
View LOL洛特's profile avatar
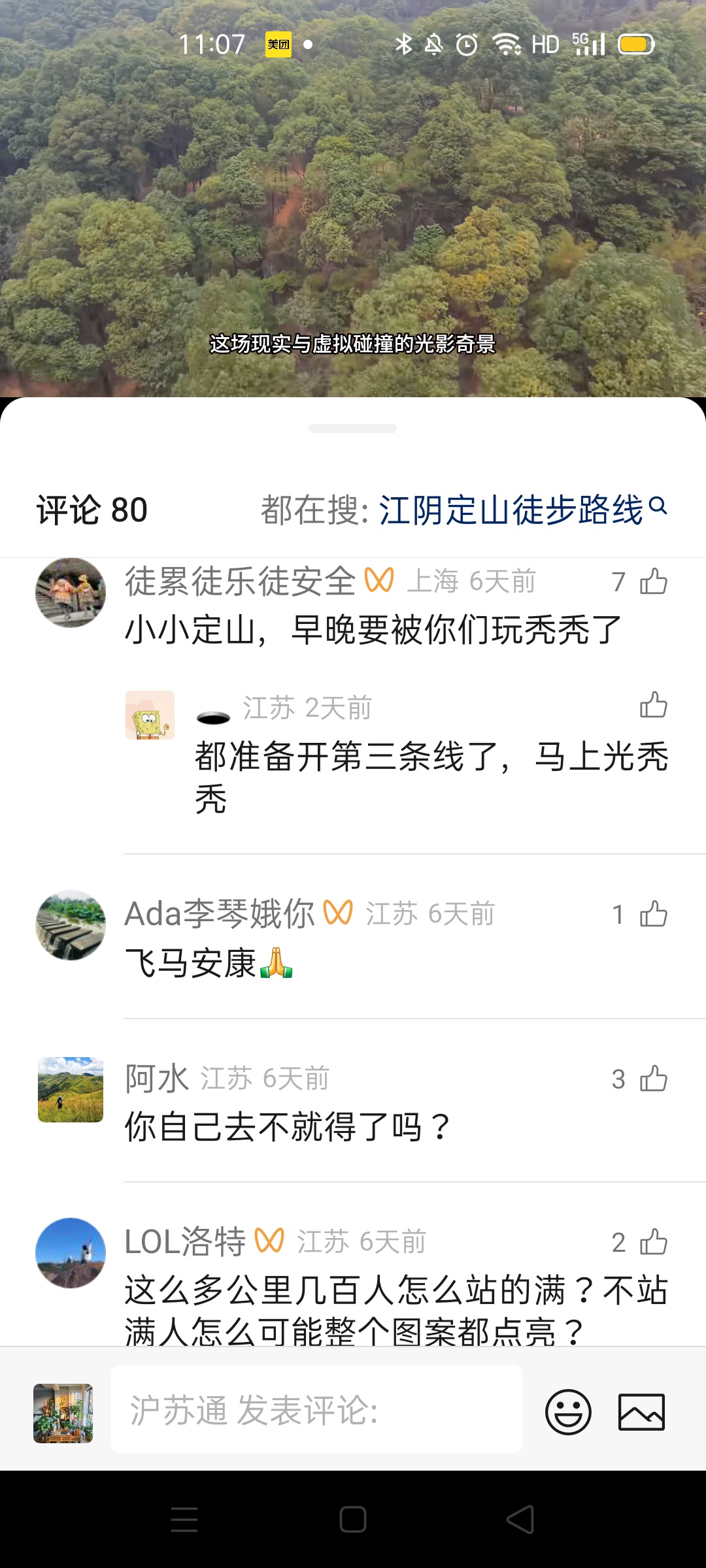click(x=71, y=1253)
